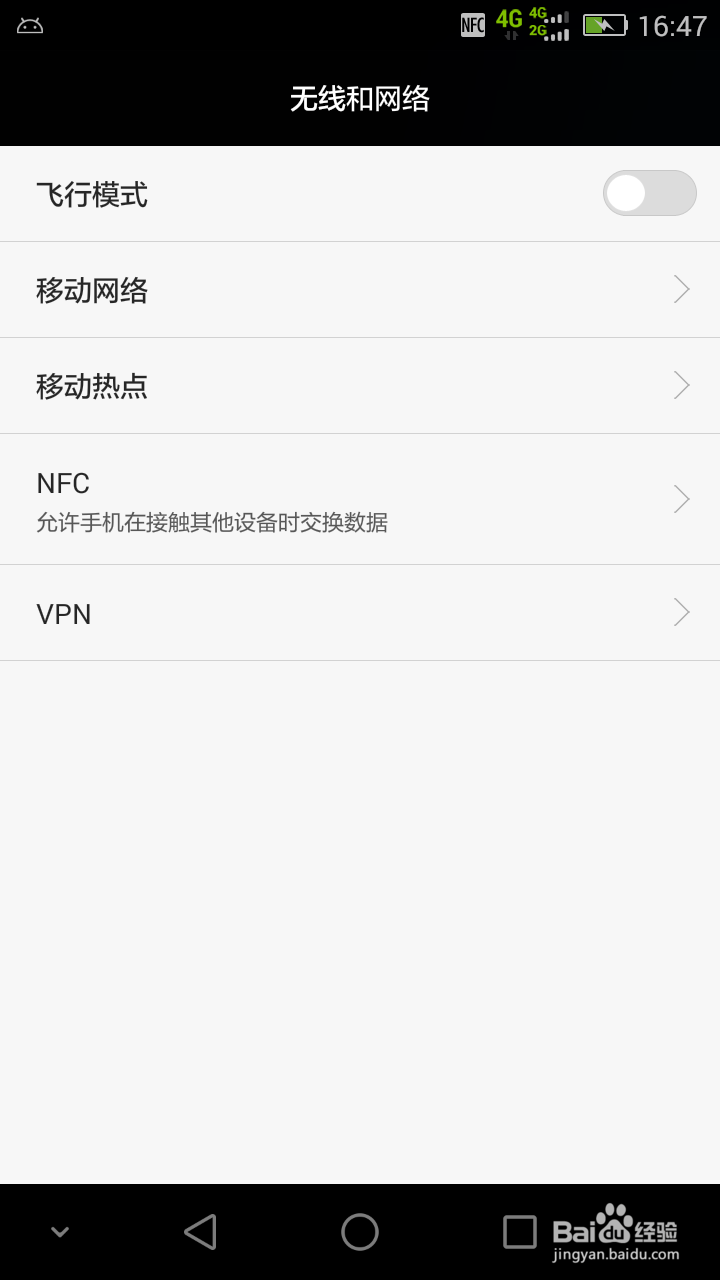Toggle 飞行模式 switch on
This screenshot has width=720, height=1280.
(649, 192)
